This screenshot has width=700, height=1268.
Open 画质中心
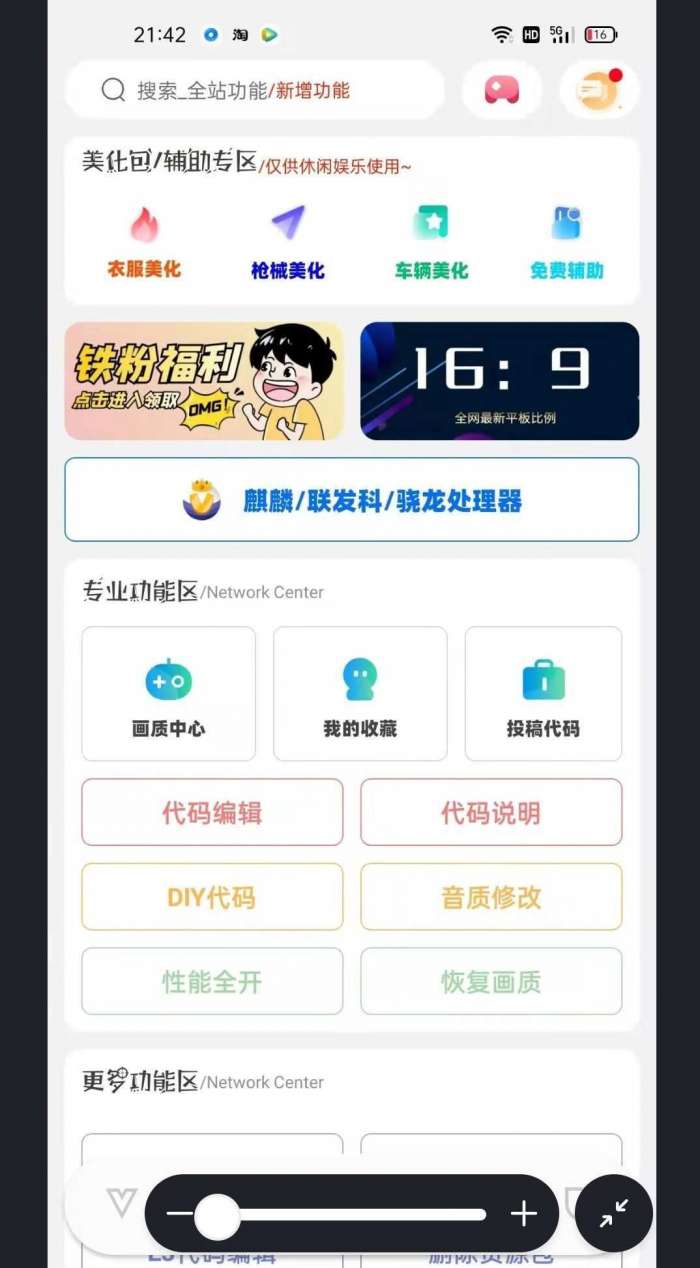tap(168, 694)
